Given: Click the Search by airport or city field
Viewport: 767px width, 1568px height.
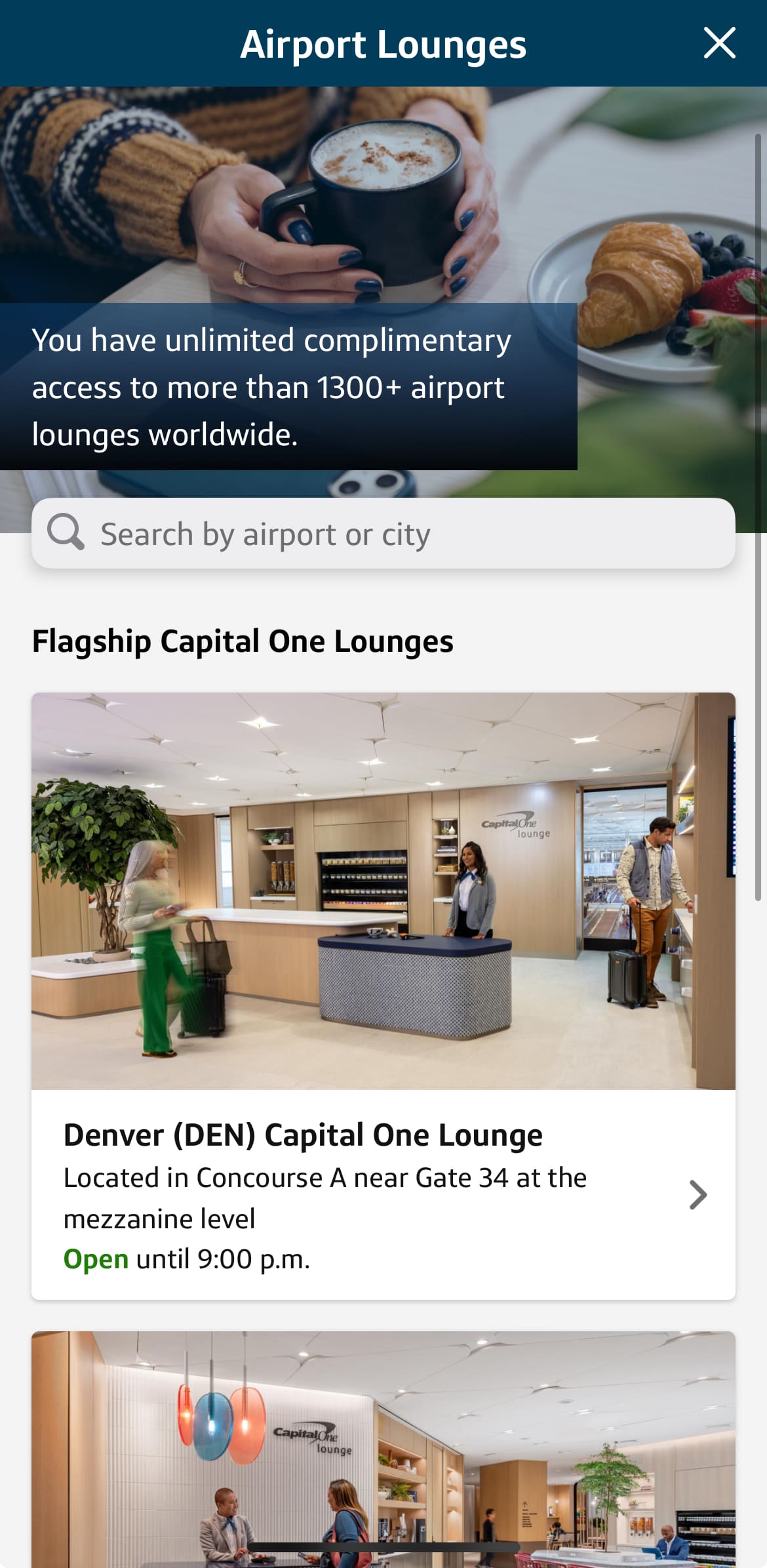Looking at the screenshot, I should coord(383,533).
